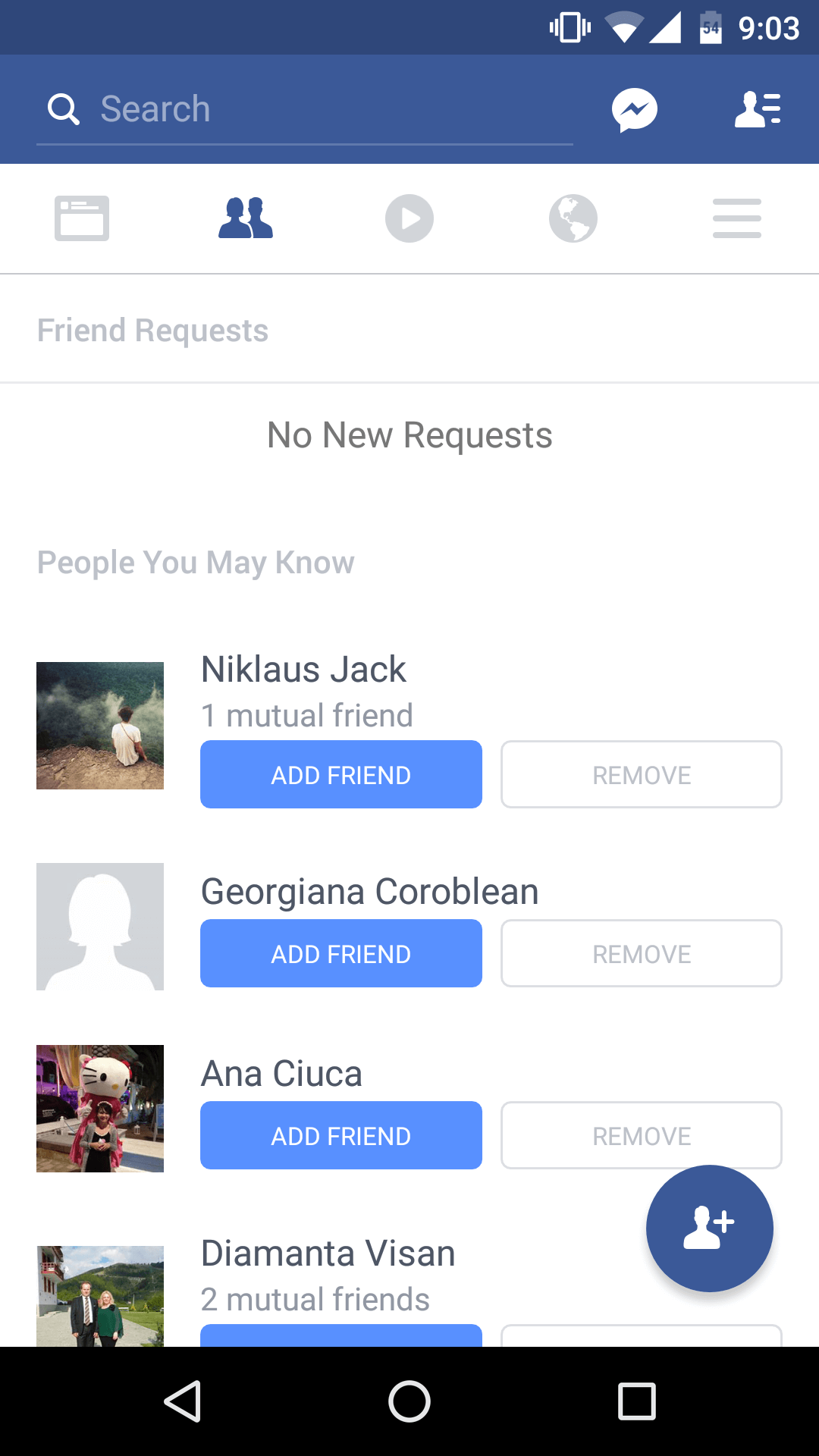Go back using system navigation
Image resolution: width=819 pixels, height=1456 pixels.
[182, 1401]
